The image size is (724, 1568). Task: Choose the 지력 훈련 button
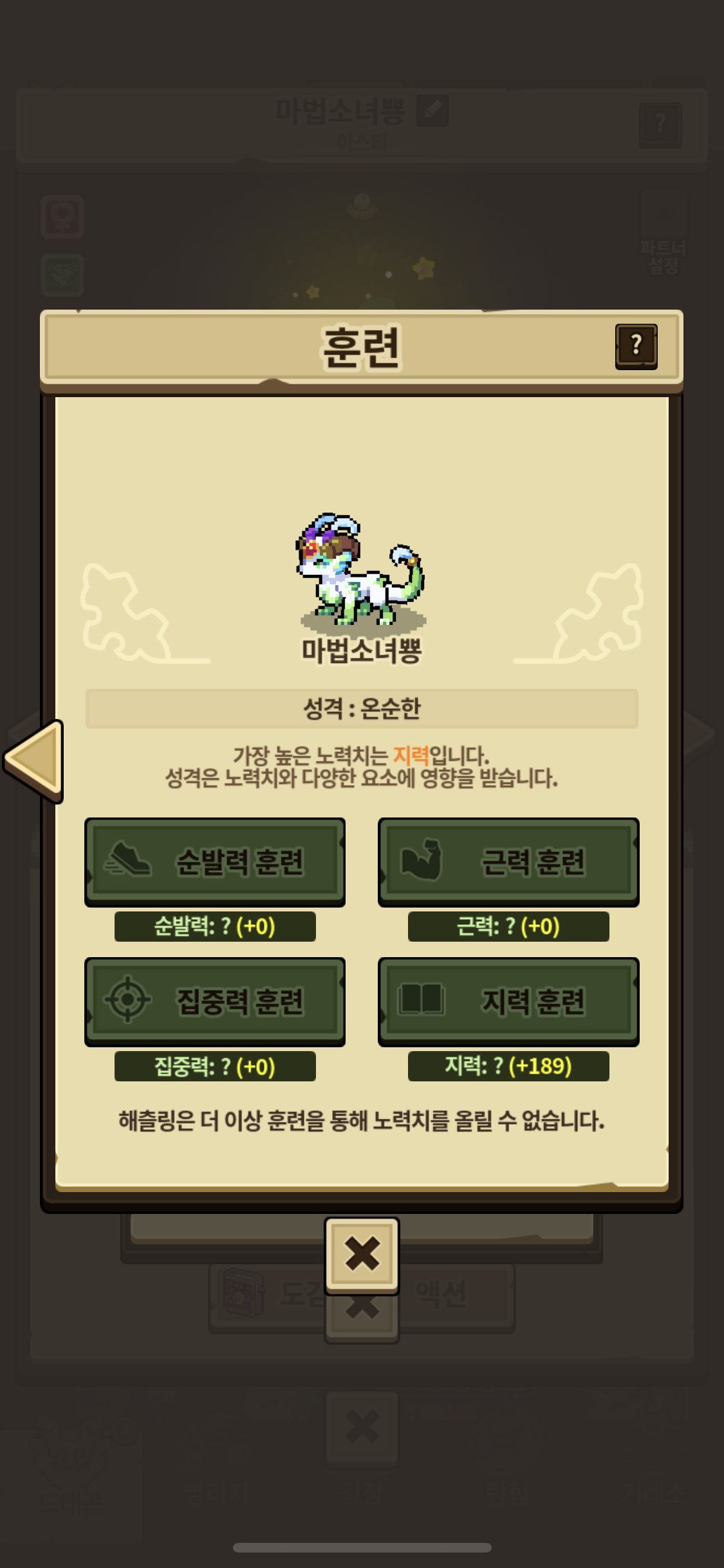click(x=508, y=1002)
